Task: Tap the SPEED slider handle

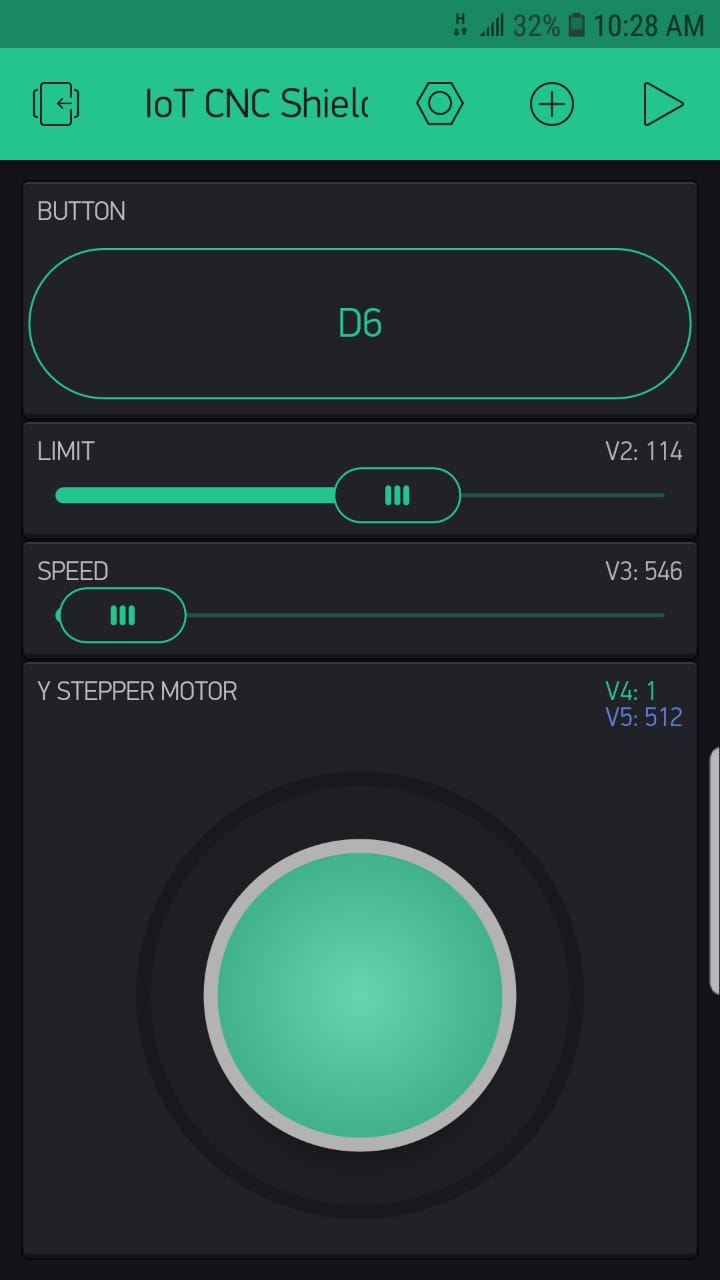Action: point(122,615)
